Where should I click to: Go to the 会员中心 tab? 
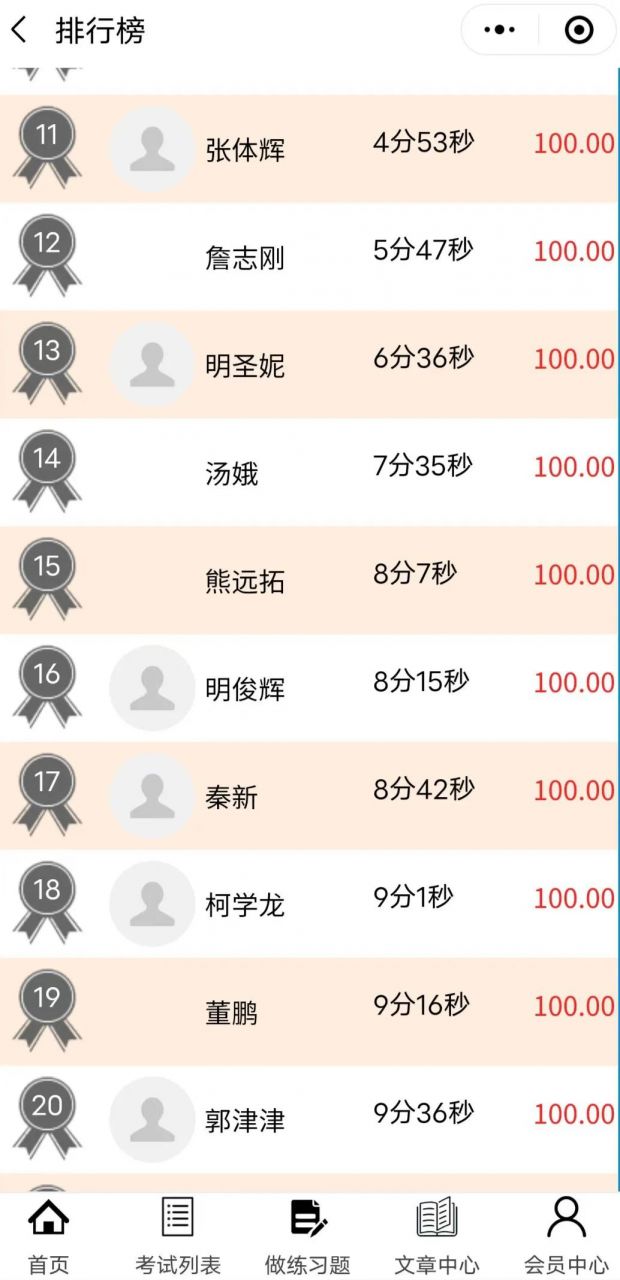click(566, 1235)
